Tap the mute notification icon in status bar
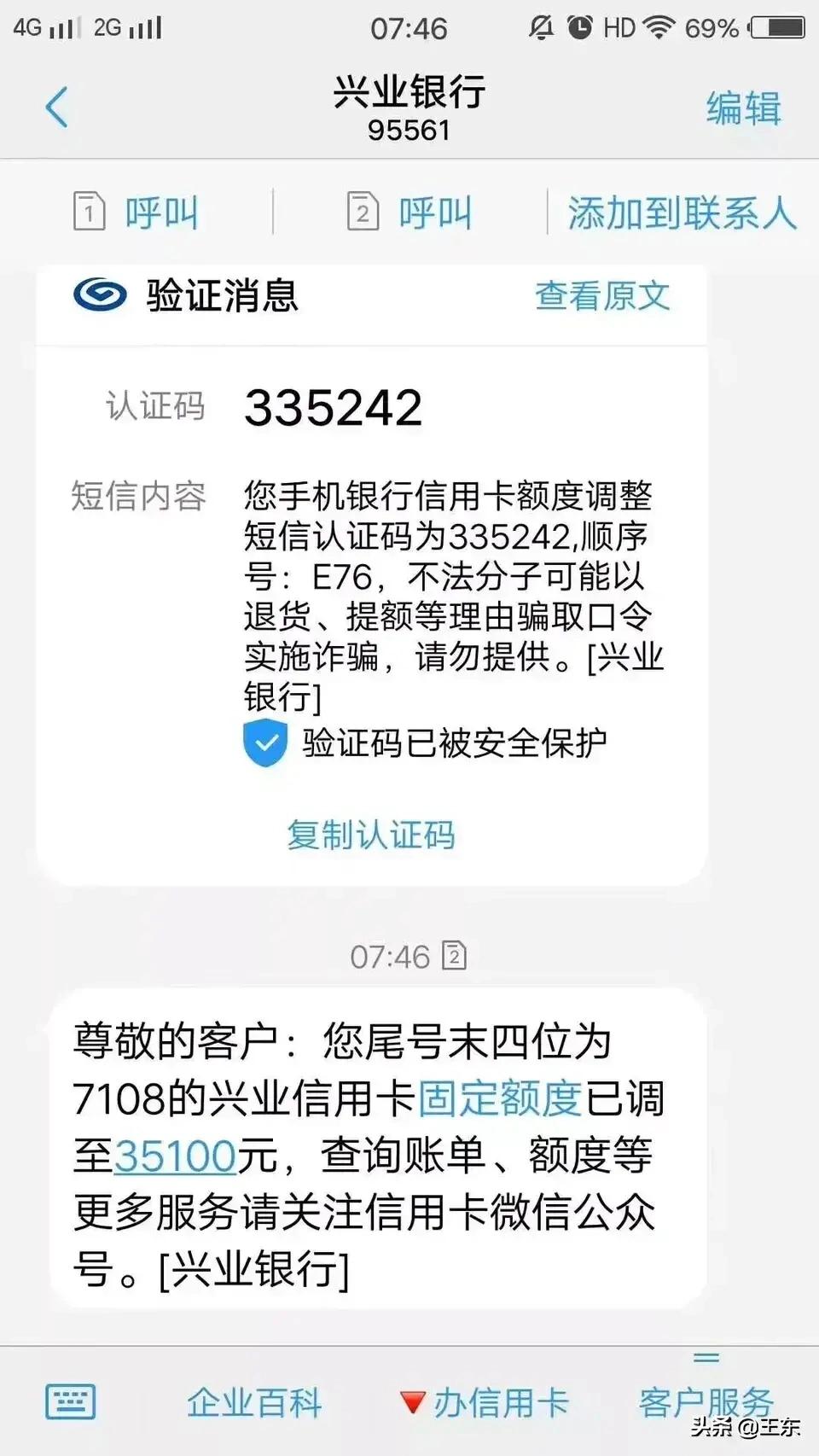 (x=541, y=28)
